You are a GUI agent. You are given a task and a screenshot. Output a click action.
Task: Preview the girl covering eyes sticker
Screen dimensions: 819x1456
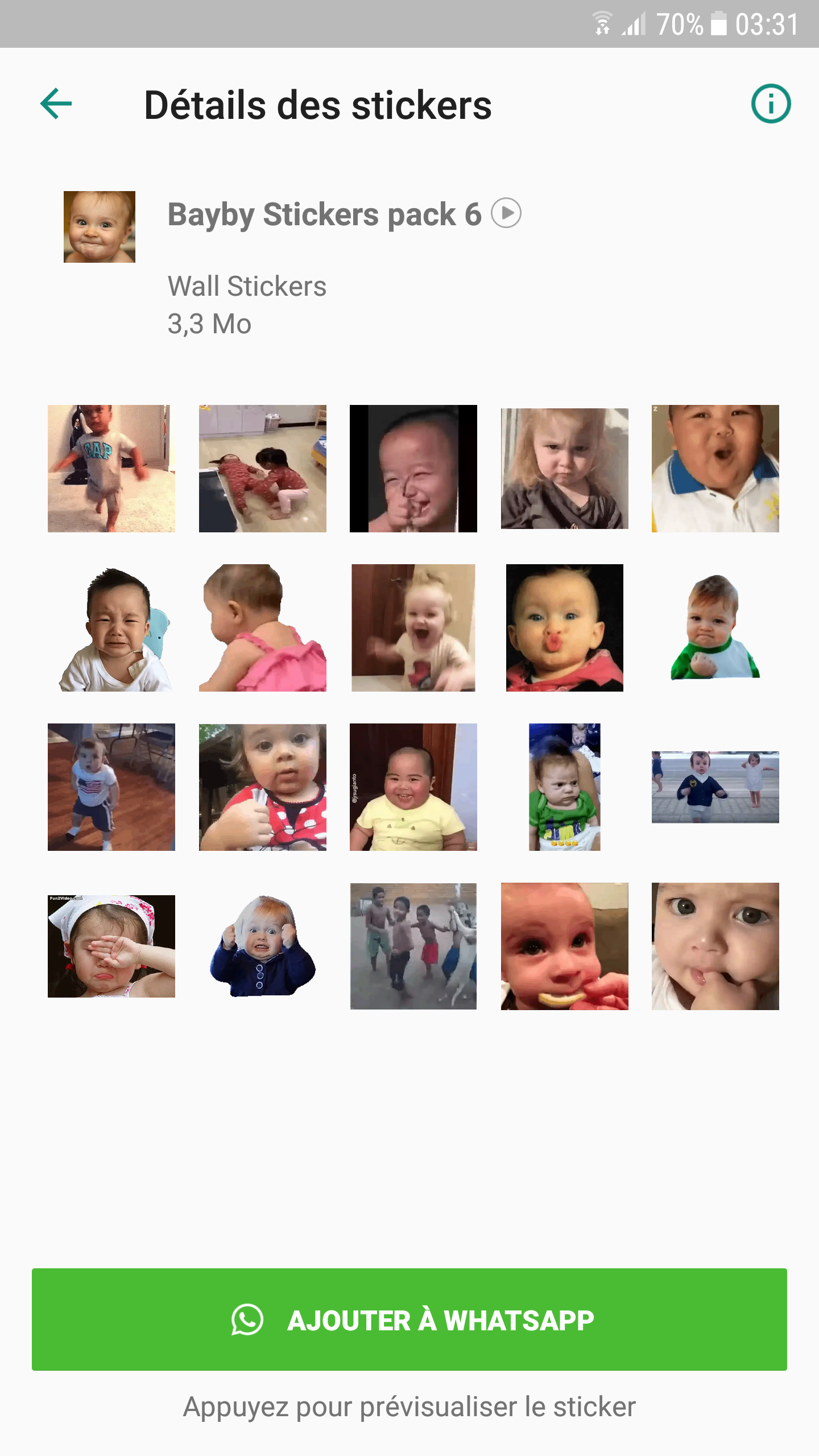[x=111, y=946]
